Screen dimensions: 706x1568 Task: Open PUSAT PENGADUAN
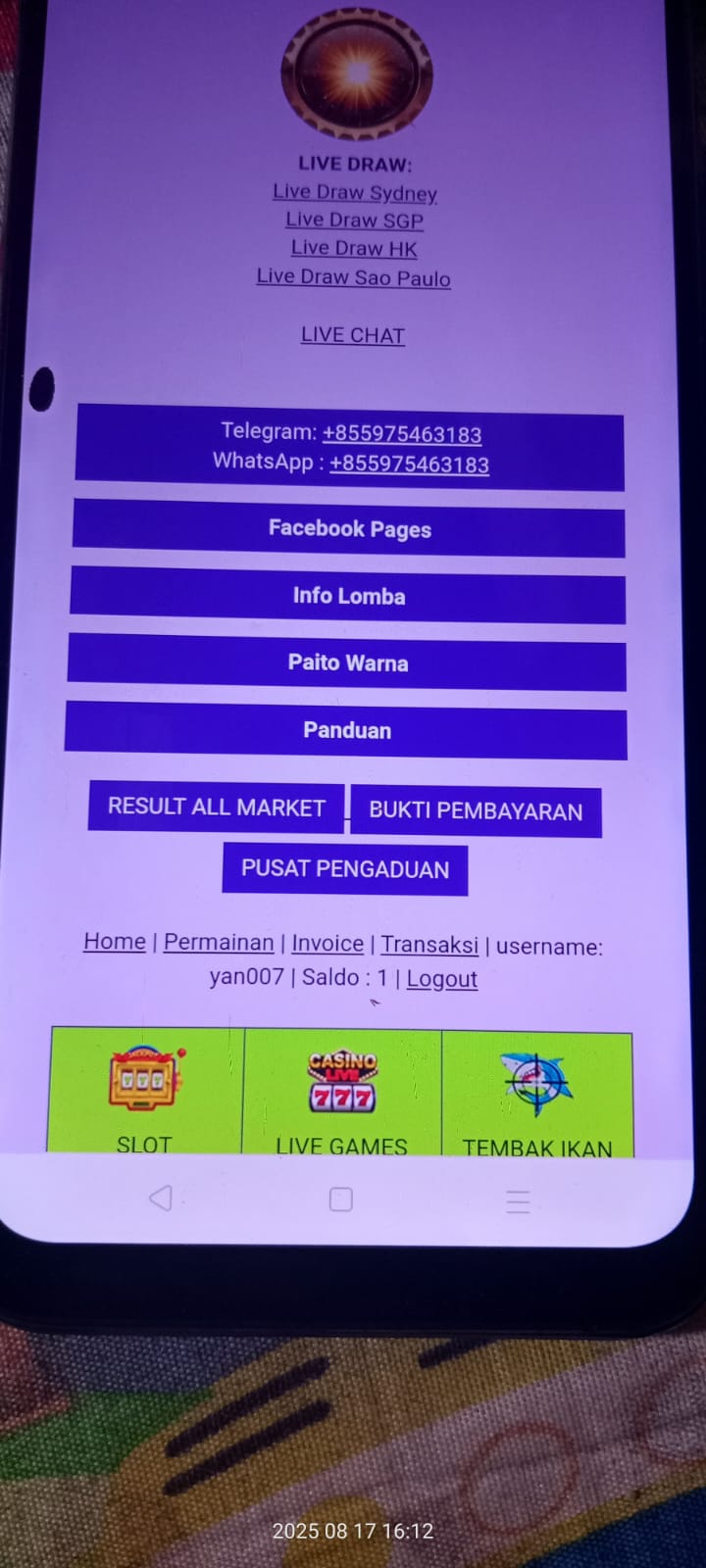coord(345,869)
